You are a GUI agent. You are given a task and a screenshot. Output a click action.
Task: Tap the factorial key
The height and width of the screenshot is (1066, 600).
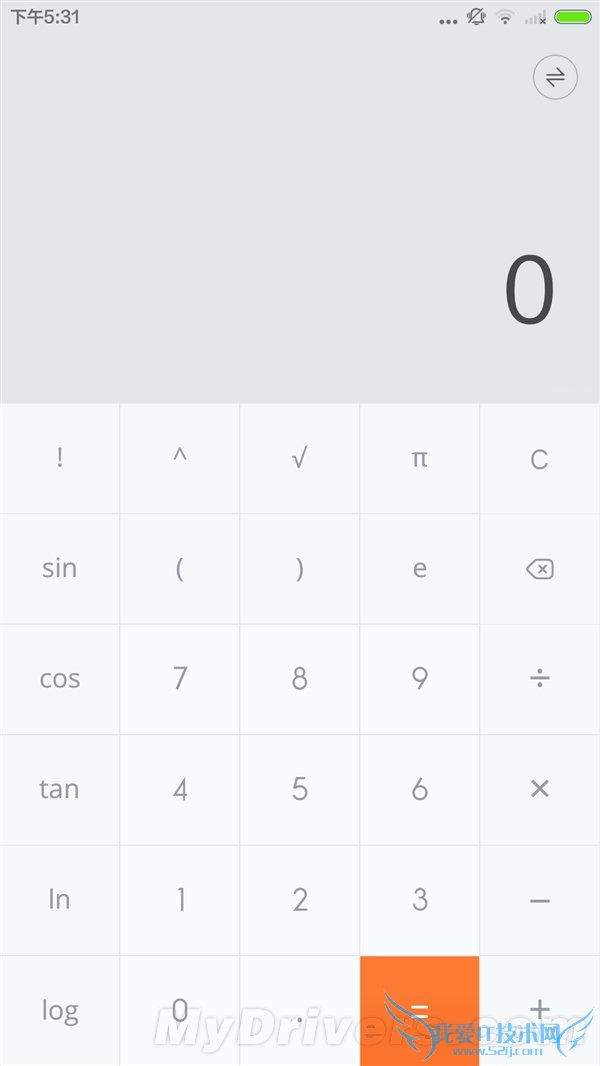click(x=60, y=459)
